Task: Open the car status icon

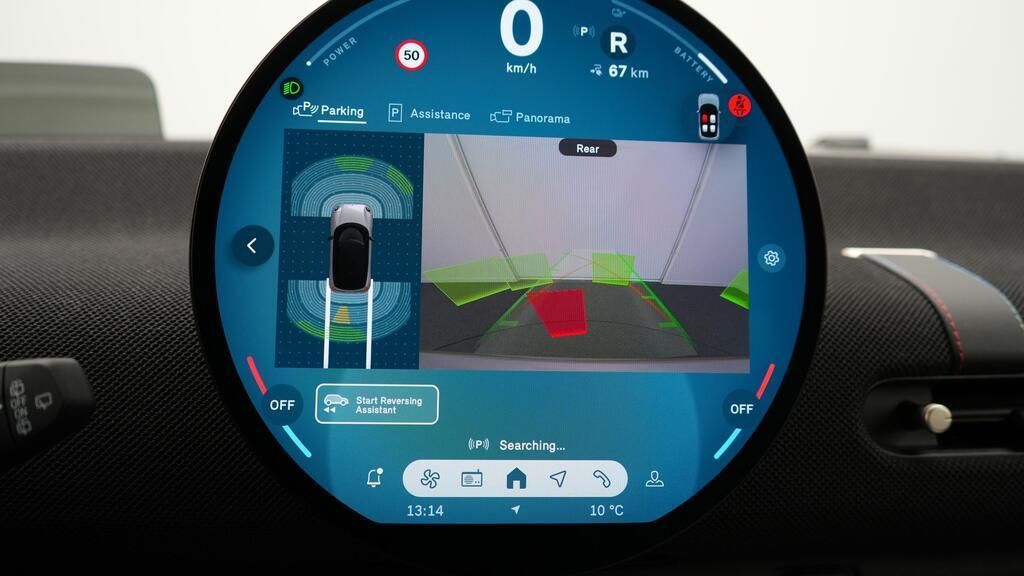Action: click(708, 118)
